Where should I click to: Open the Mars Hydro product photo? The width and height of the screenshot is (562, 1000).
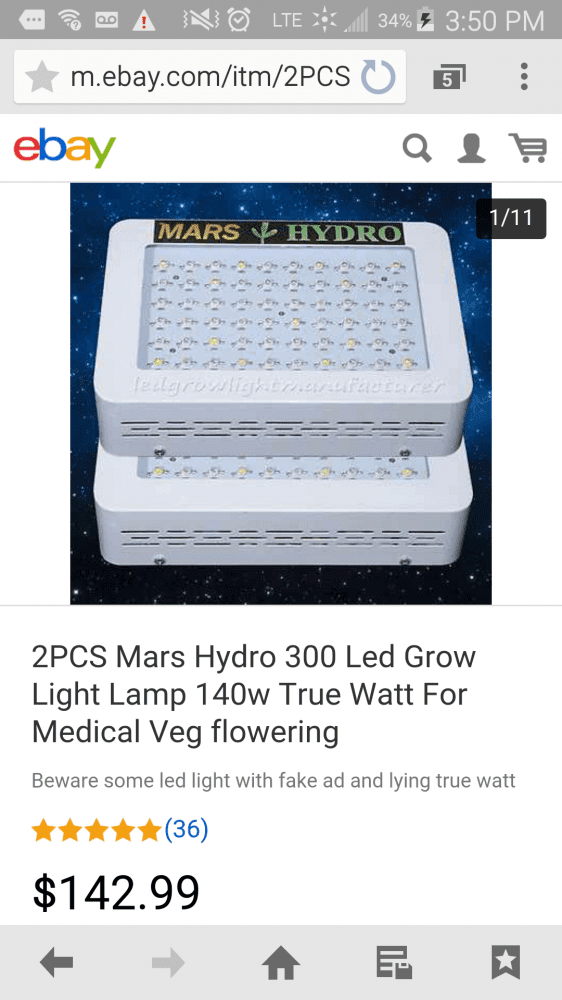(x=281, y=393)
